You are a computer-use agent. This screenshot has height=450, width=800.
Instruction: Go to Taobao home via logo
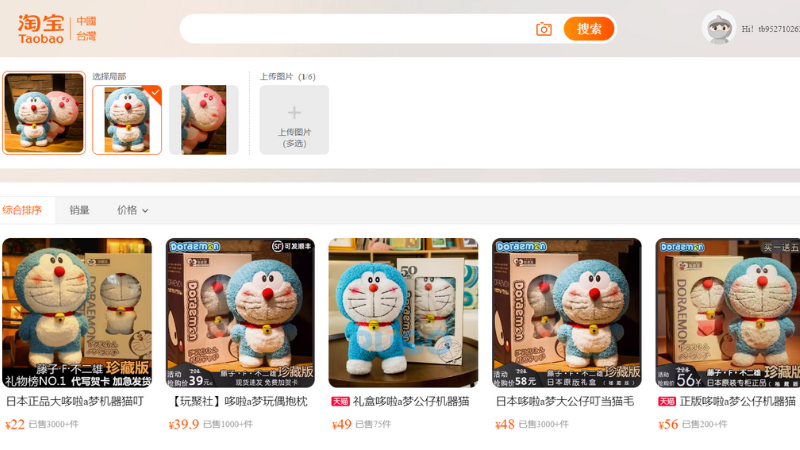click(42, 28)
